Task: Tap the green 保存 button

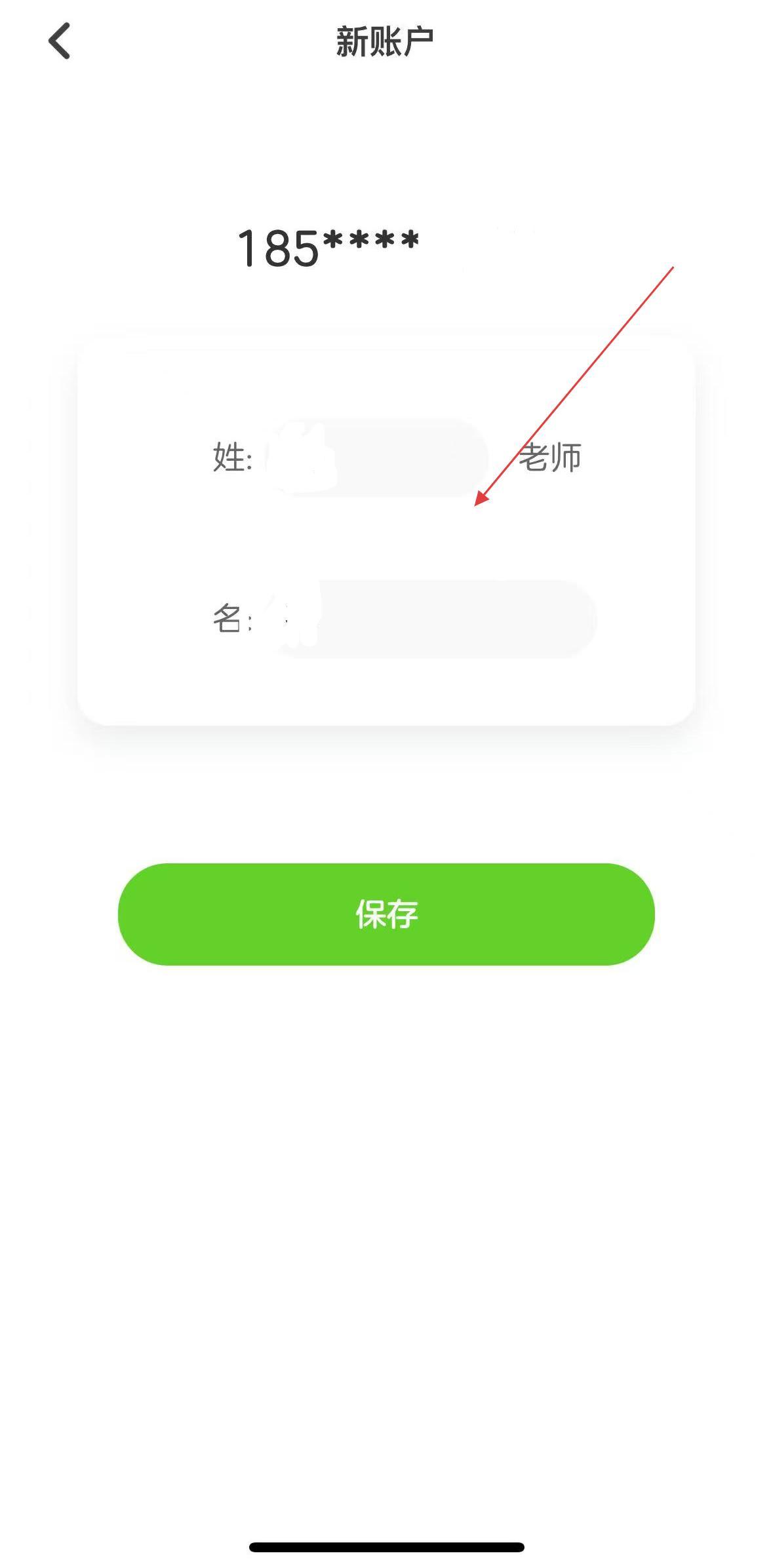Action: pyautogui.click(x=386, y=914)
